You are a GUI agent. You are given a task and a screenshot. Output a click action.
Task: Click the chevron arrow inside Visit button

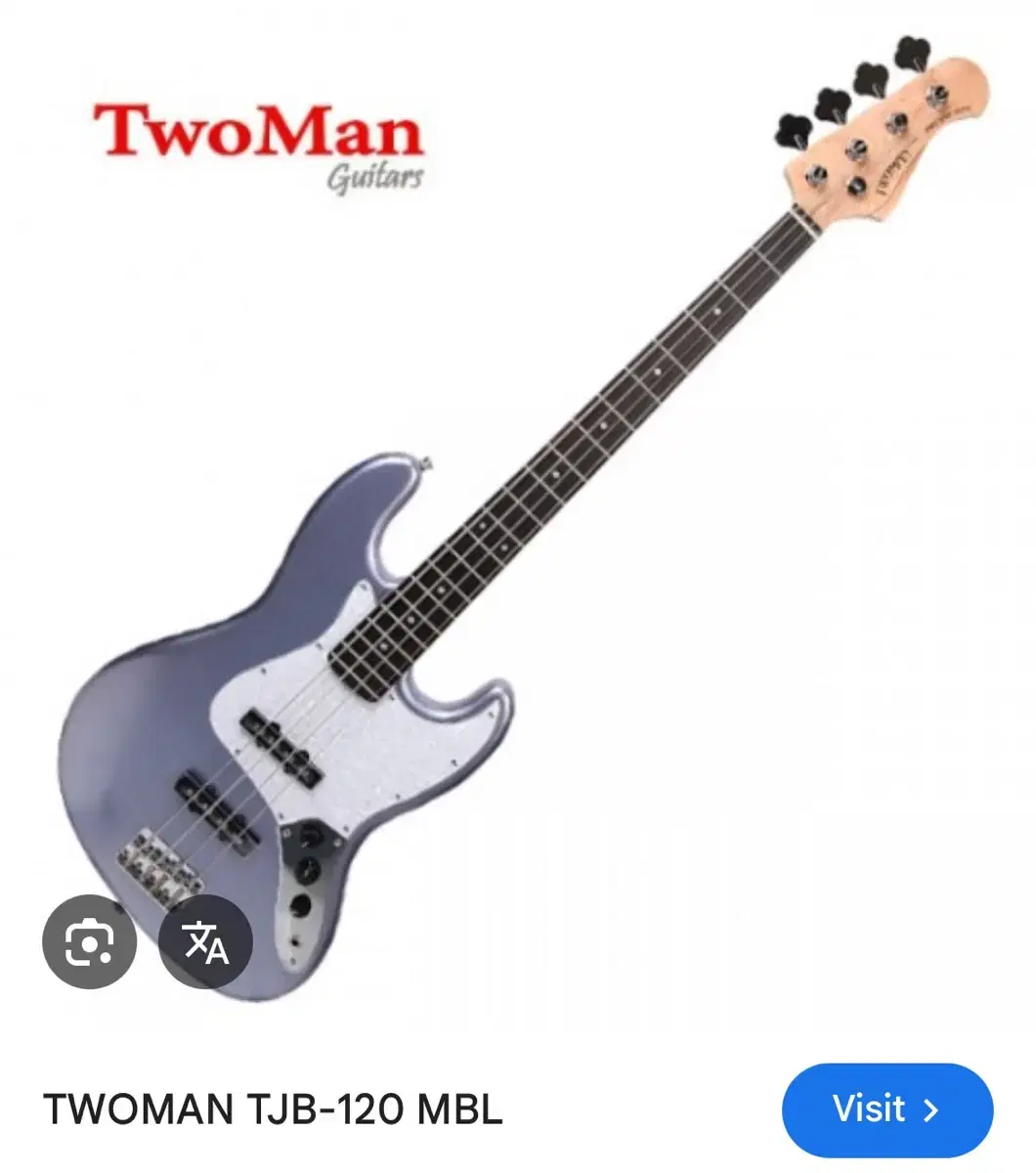point(931,1109)
